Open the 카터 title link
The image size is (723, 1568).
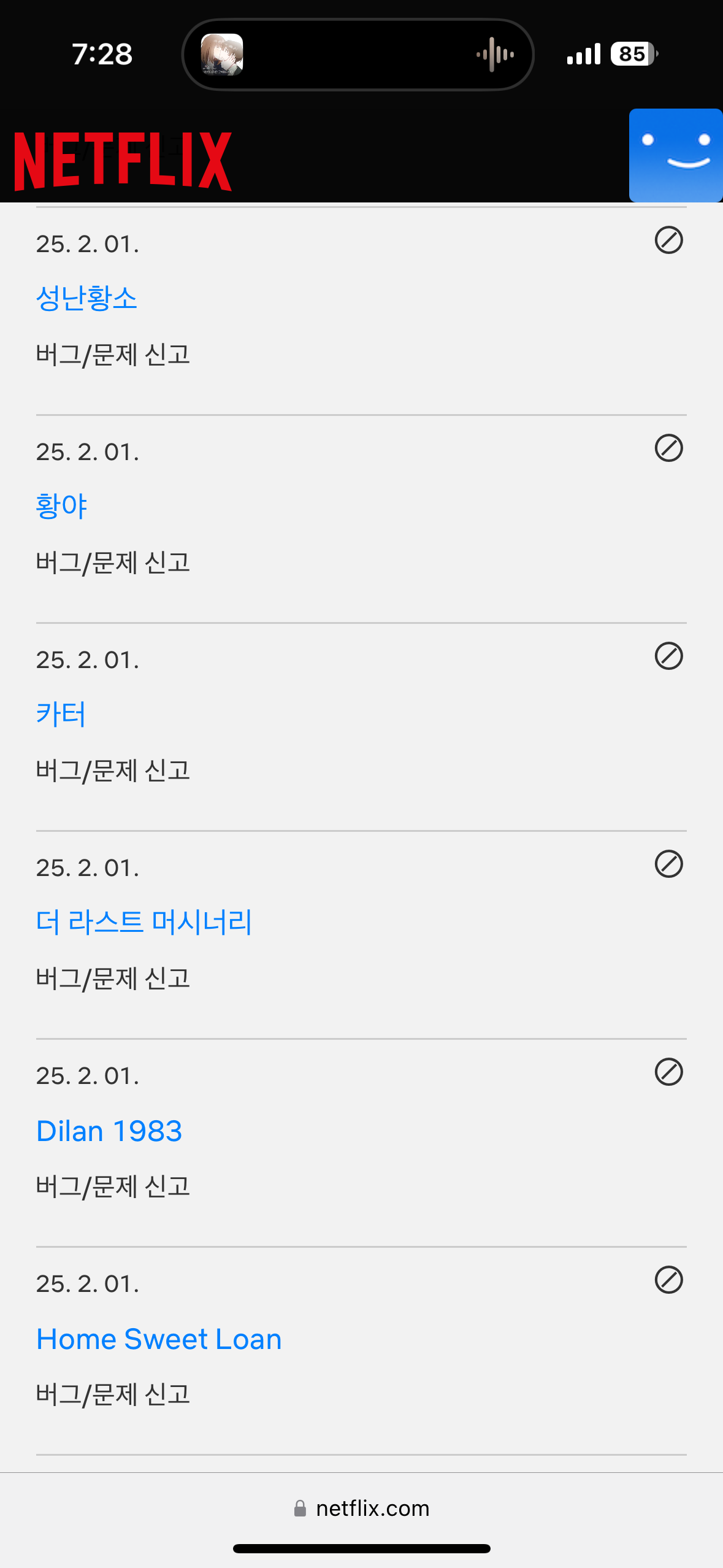click(x=61, y=714)
